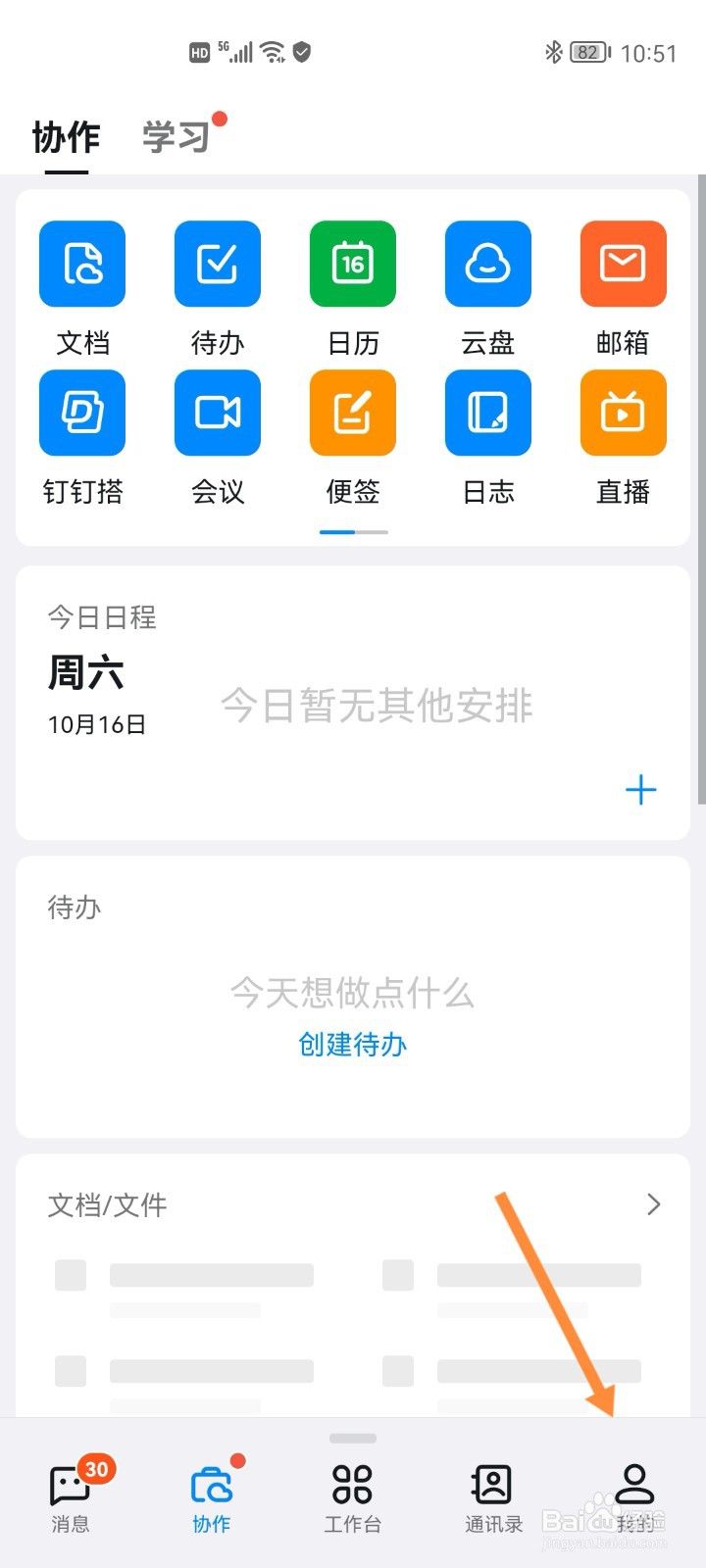Open the 通讯录 contacts tab

tap(493, 1497)
